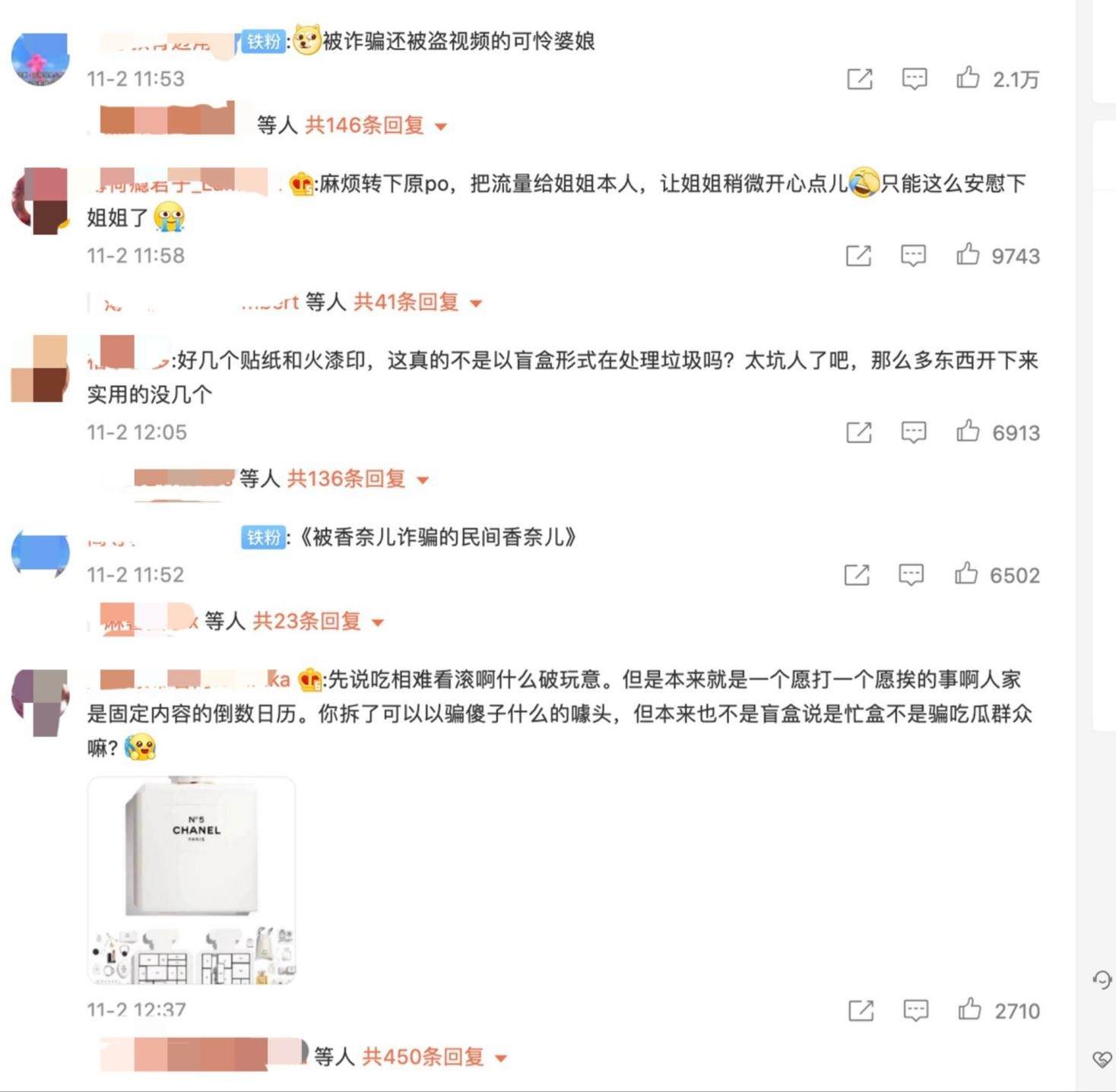The width and height of the screenshot is (1116, 1092).
Task: Reply to the 麻烦转下原po comment
Action: 913,255
